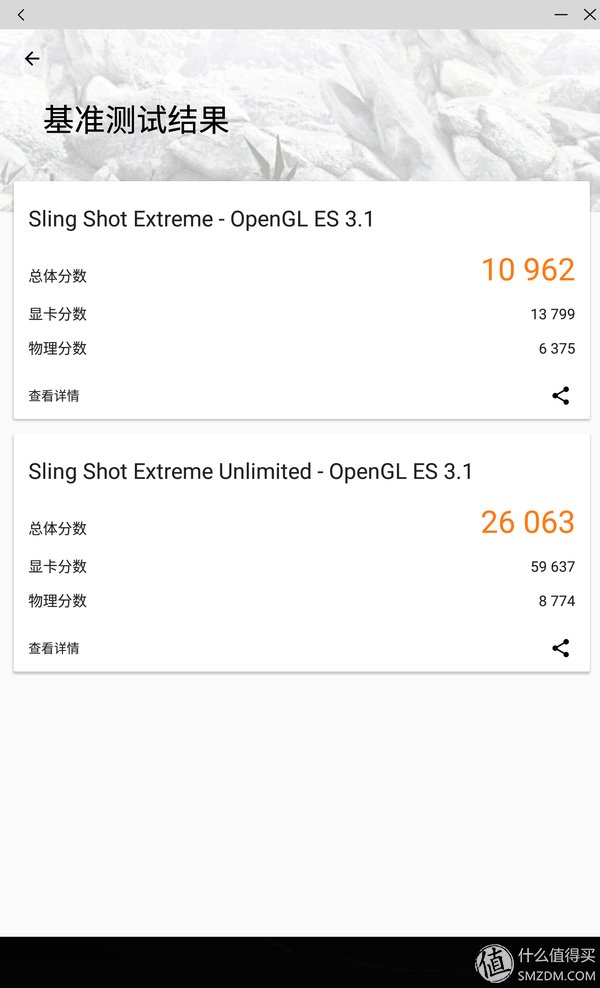The height and width of the screenshot is (988, 600).
Task: View details for Sling Shot Extreme result
Action: click(54, 396)
